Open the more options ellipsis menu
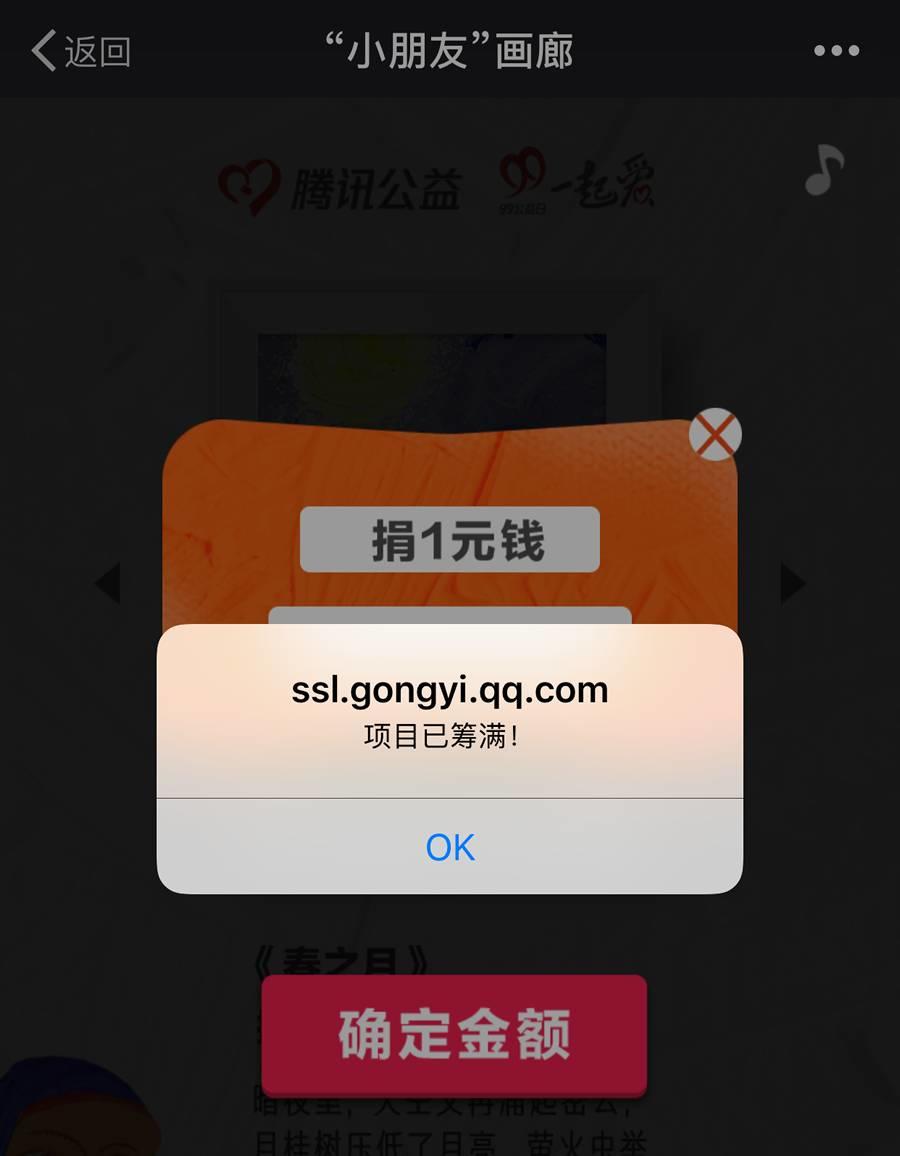 (x=835, y=48)
